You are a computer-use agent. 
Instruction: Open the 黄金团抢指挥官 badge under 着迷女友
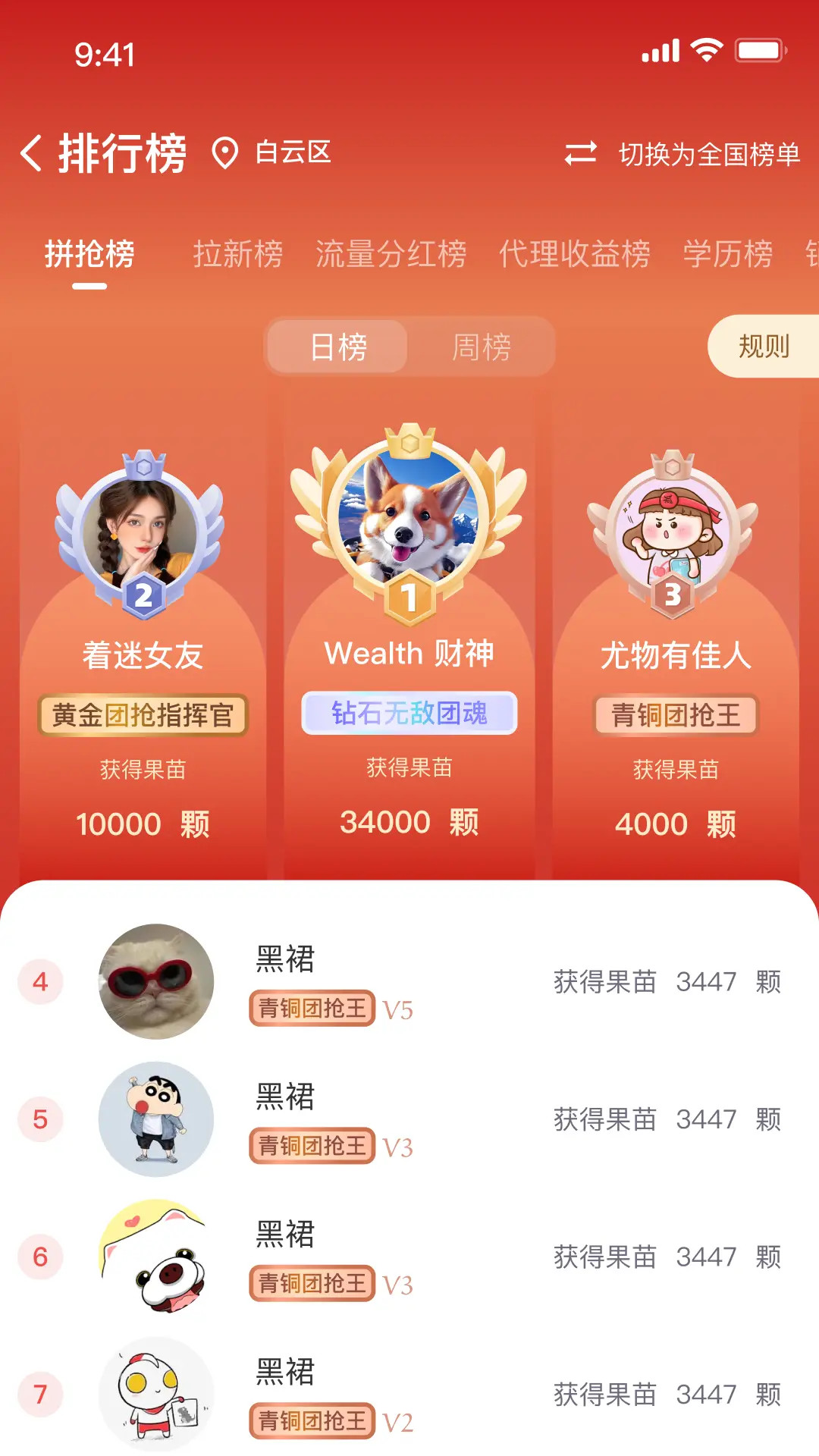coord(143,715)
